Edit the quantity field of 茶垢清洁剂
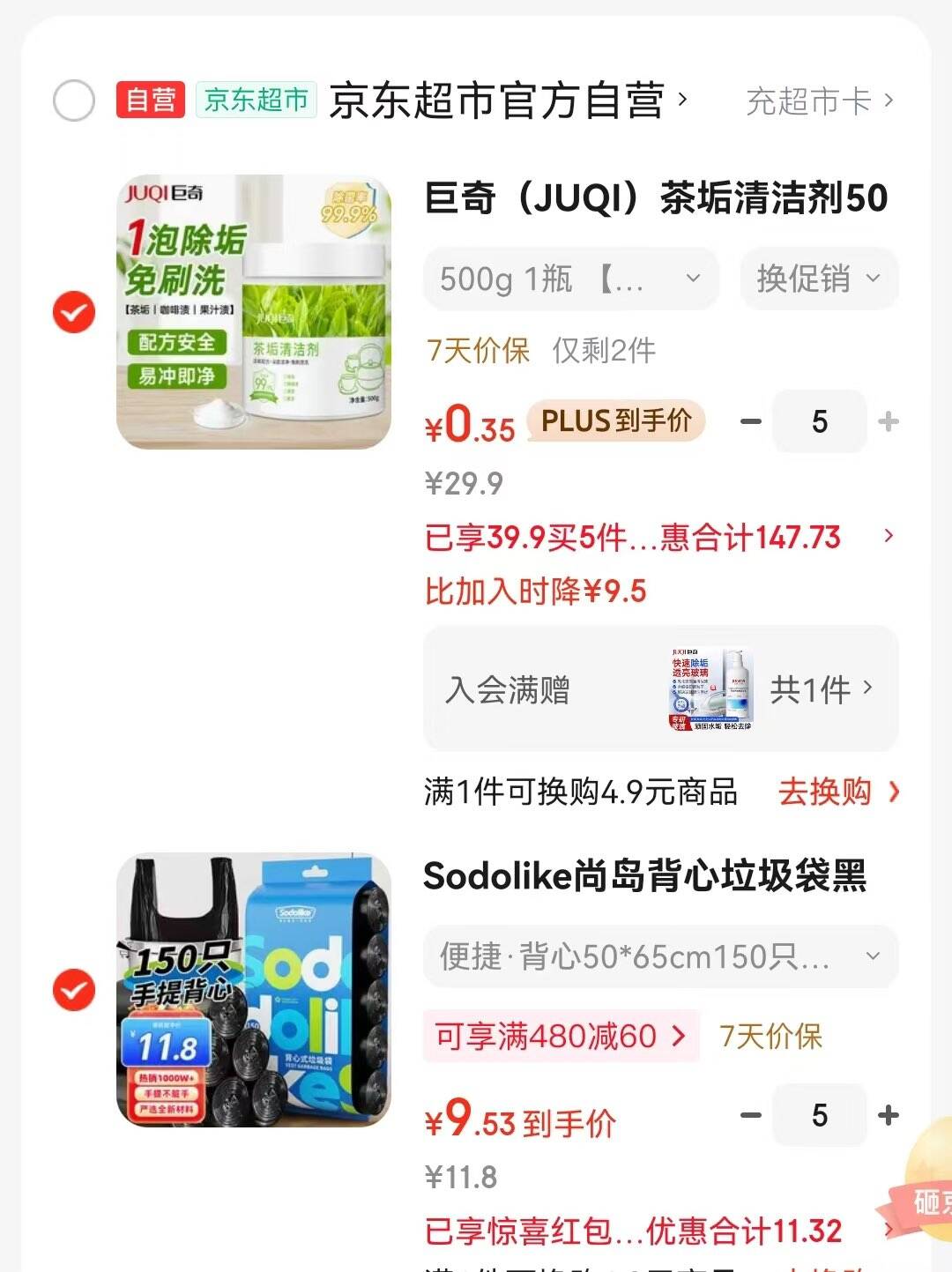The width and height of the screenshot is (952, 1272). (x=820, y=421)
